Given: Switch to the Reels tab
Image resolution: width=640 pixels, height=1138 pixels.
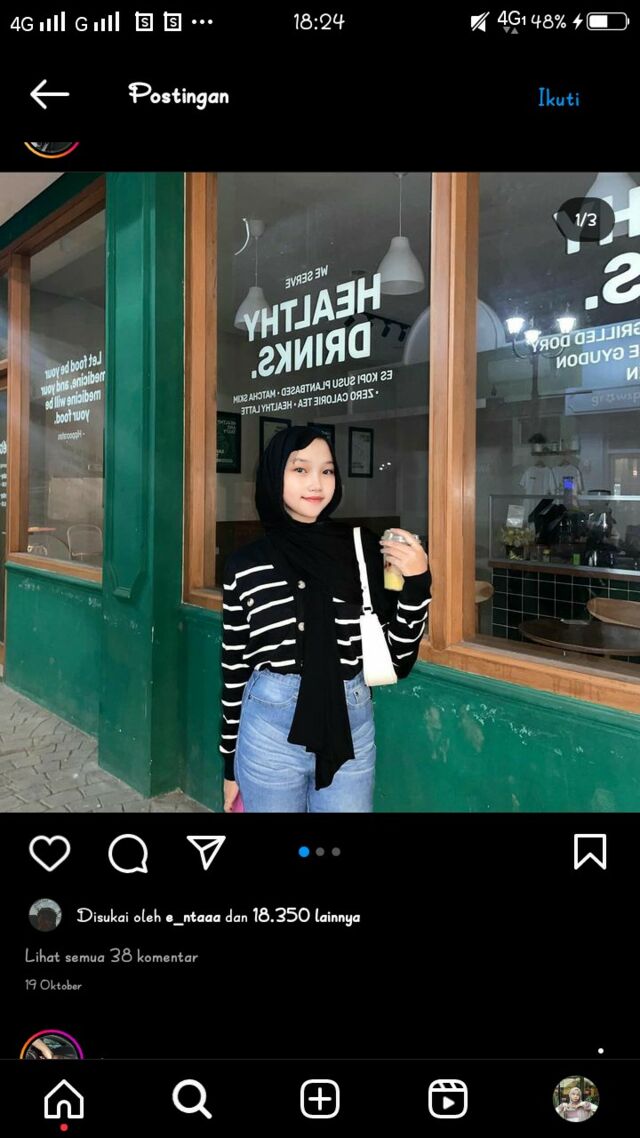Looking at the screenshot, I should (448, 1100).
